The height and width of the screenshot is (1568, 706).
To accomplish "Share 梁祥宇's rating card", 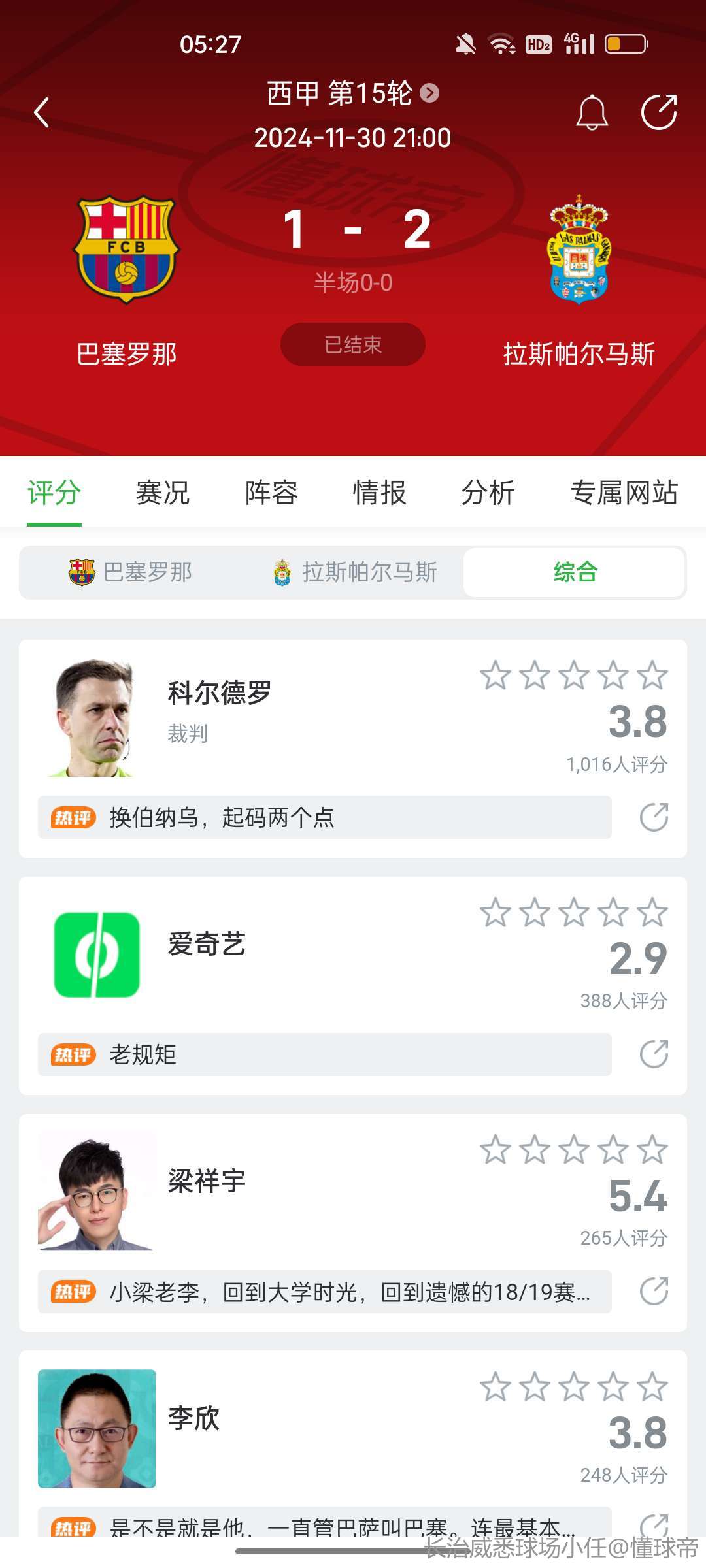I will point(654,1292).
